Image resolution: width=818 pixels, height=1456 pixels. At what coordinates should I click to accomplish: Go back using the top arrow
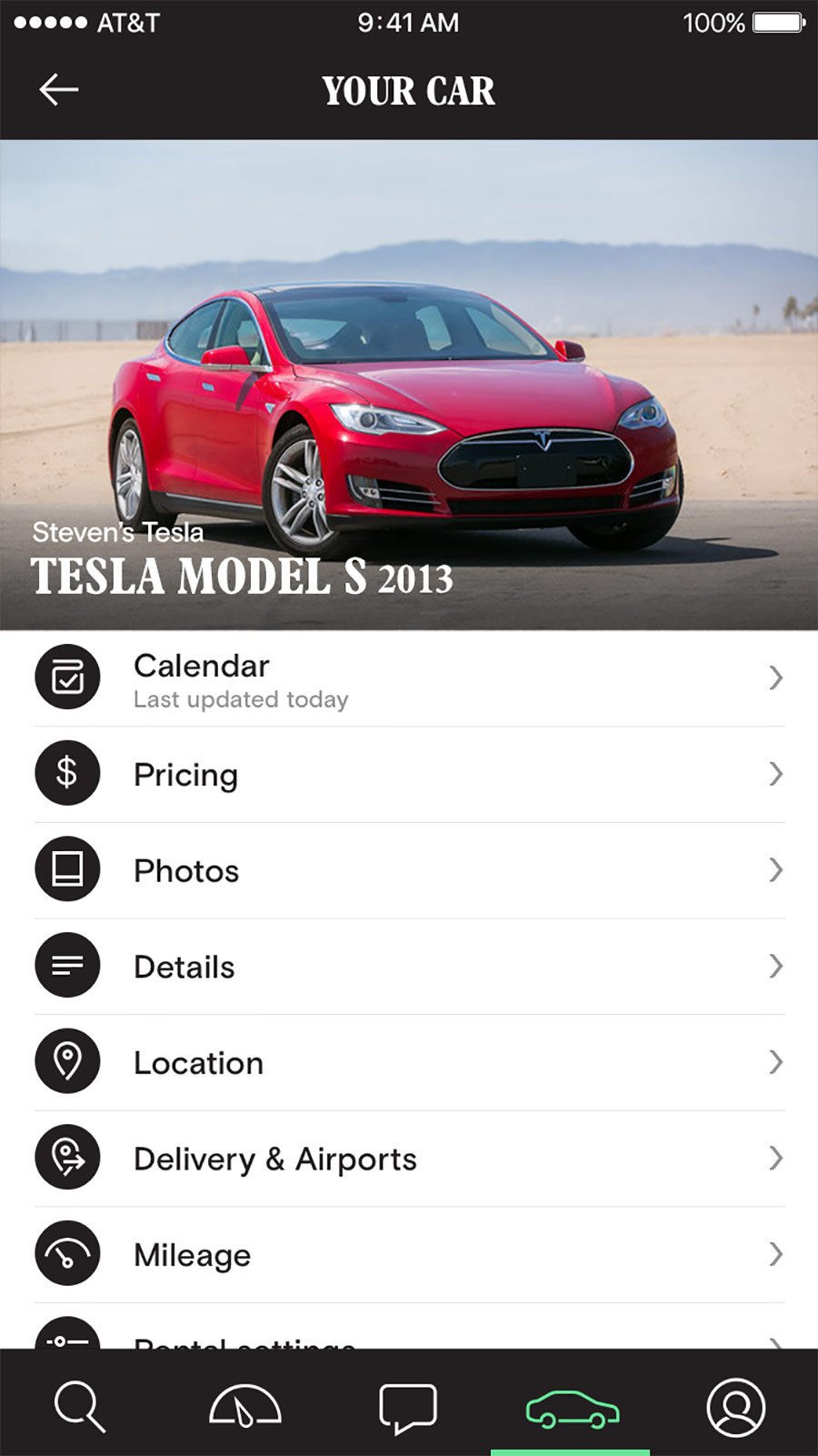click(59, 90)
